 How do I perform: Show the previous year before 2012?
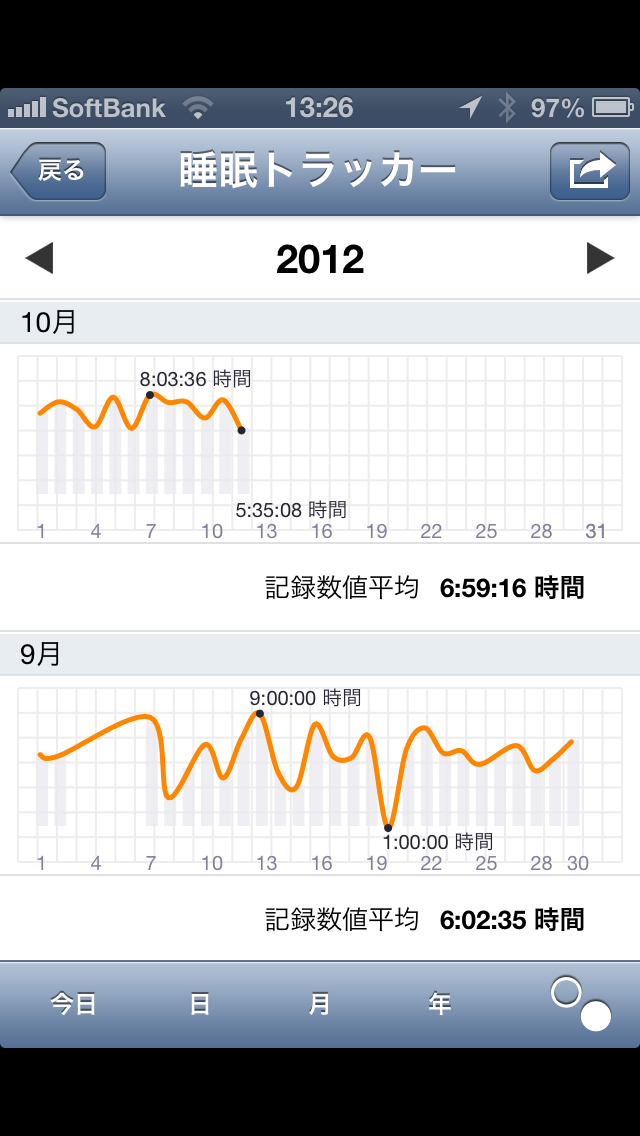(x=39, y=259)
